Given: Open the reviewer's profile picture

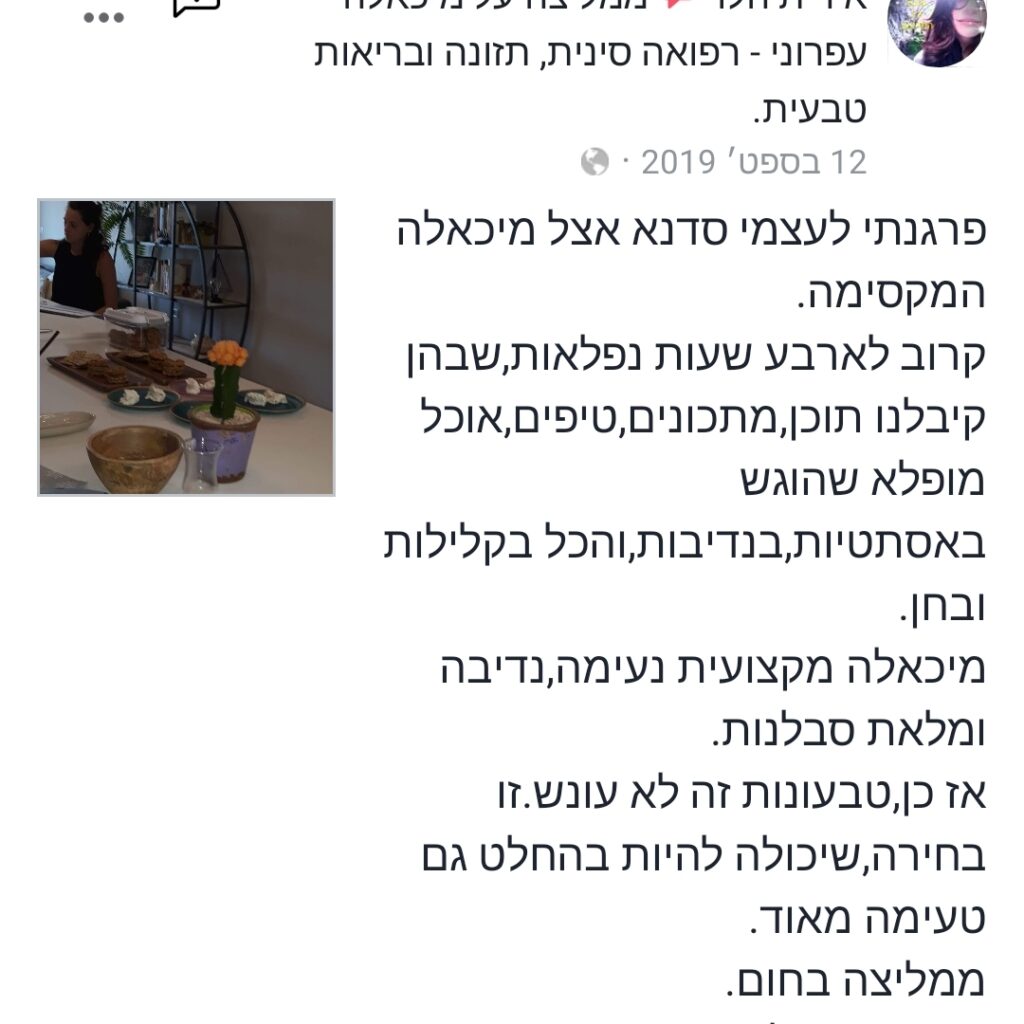Looking at the screenshot, I should (937, 28).
